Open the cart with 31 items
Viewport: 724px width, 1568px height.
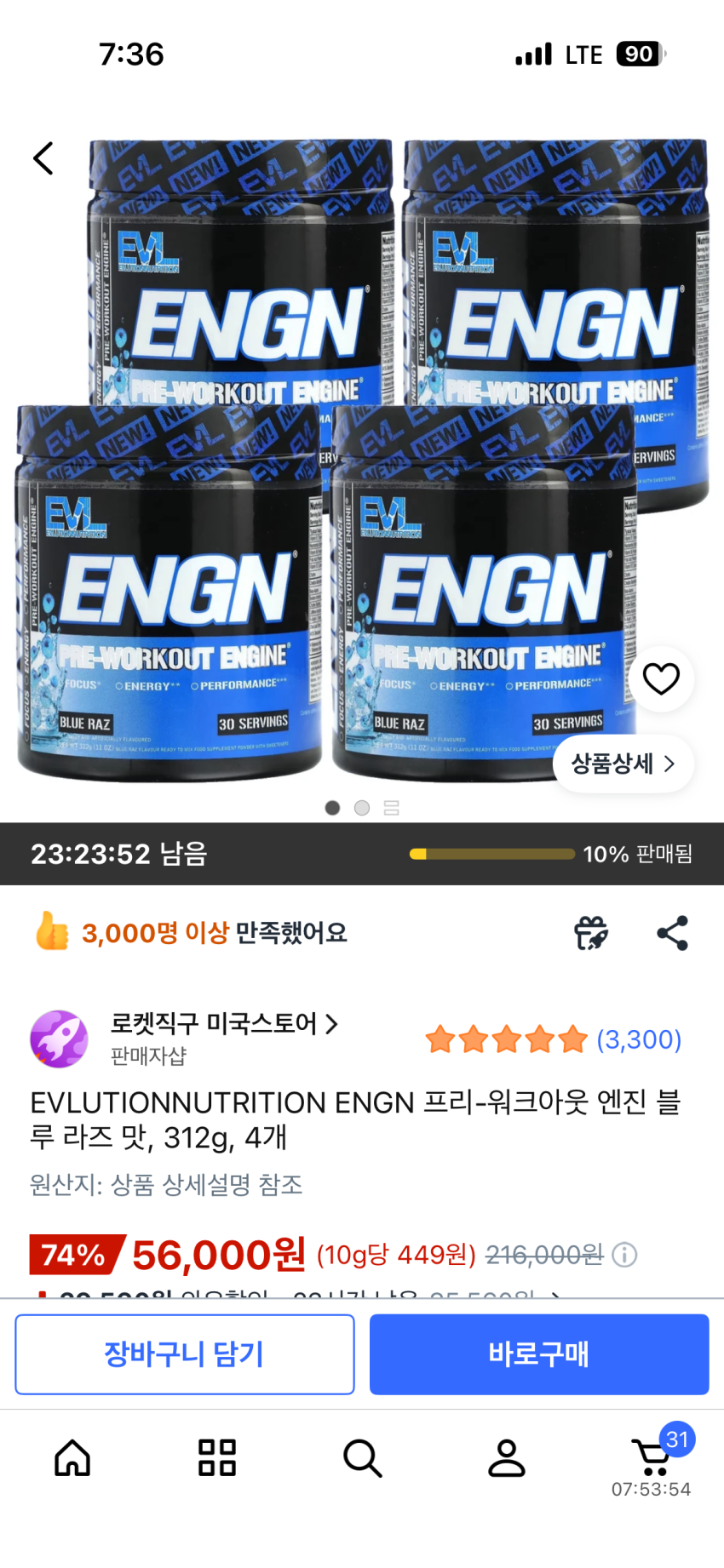[x=652, y=1457]
